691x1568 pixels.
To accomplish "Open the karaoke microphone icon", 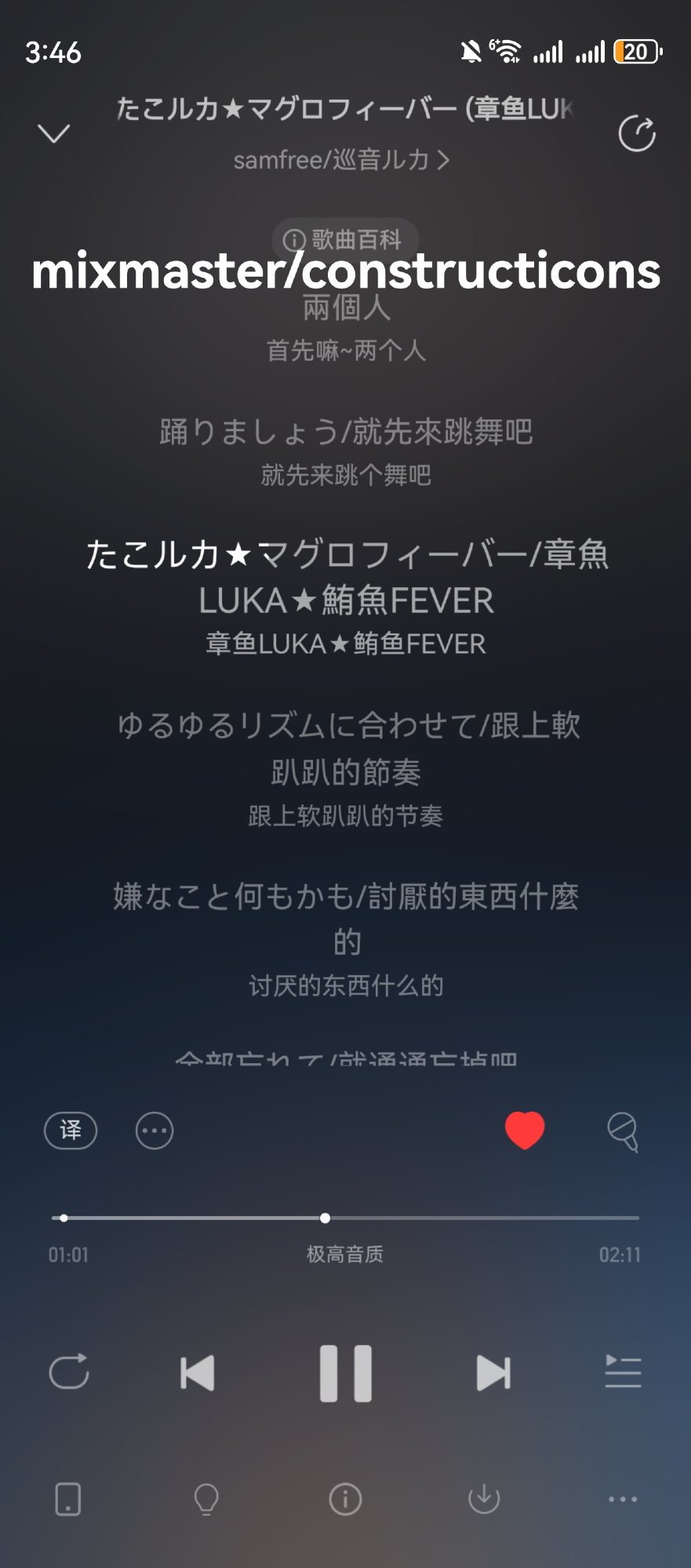I will click(x=623, y=1131).
